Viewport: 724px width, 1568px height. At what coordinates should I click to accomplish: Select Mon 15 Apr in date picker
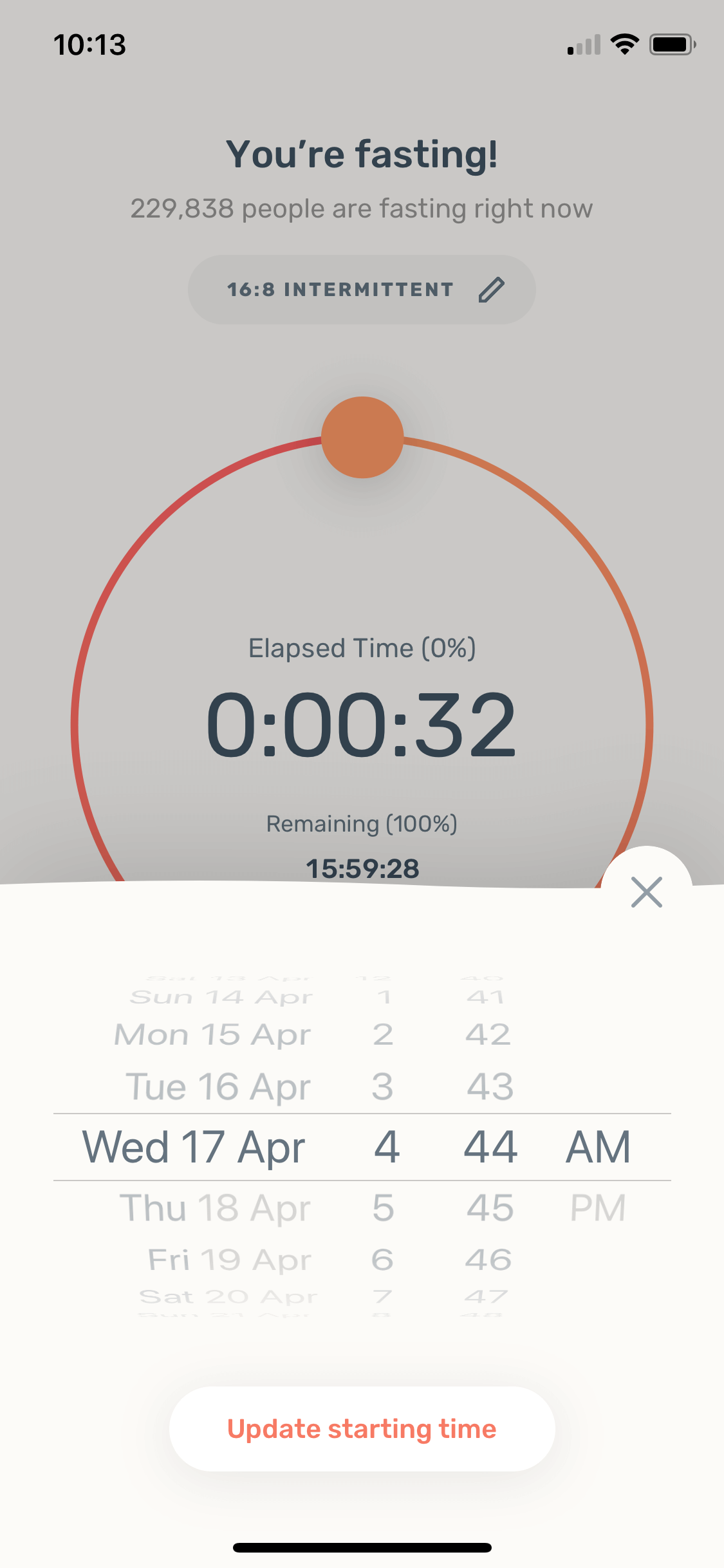pyautogui.click(x=213, y=1034)
